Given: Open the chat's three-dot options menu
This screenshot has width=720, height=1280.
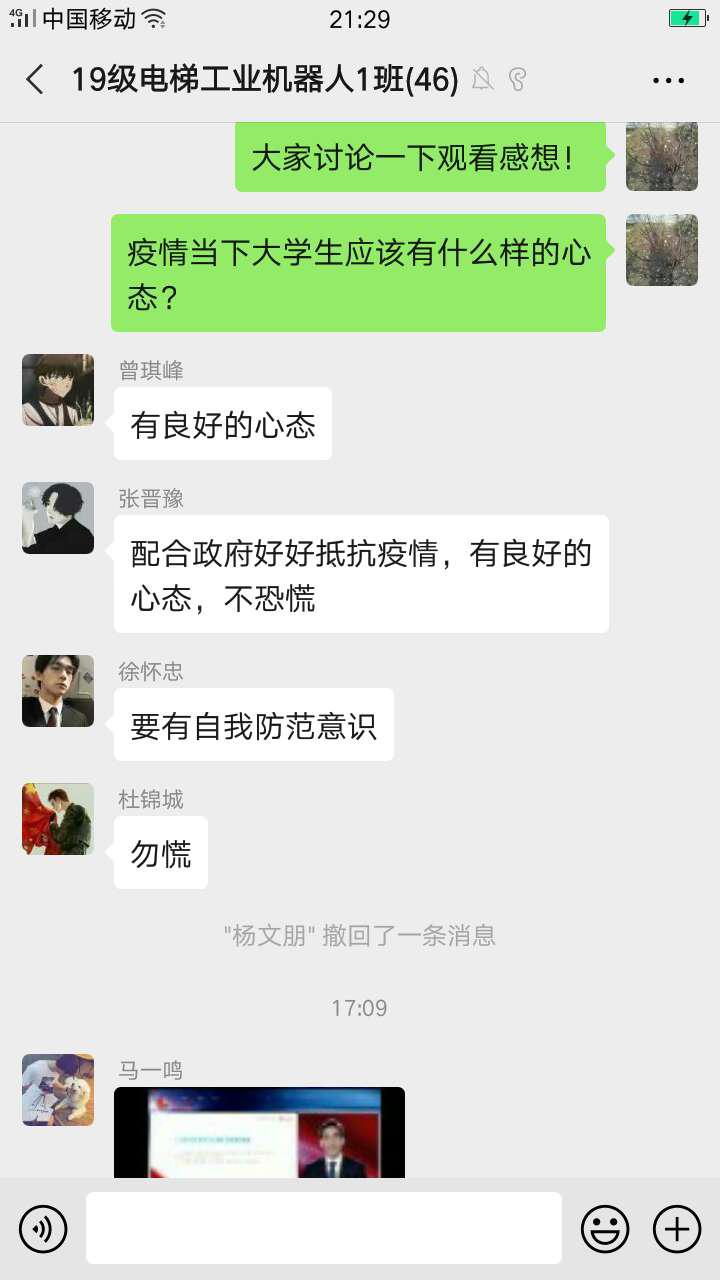Looking at the screenshot, I should tap(668, 81).
